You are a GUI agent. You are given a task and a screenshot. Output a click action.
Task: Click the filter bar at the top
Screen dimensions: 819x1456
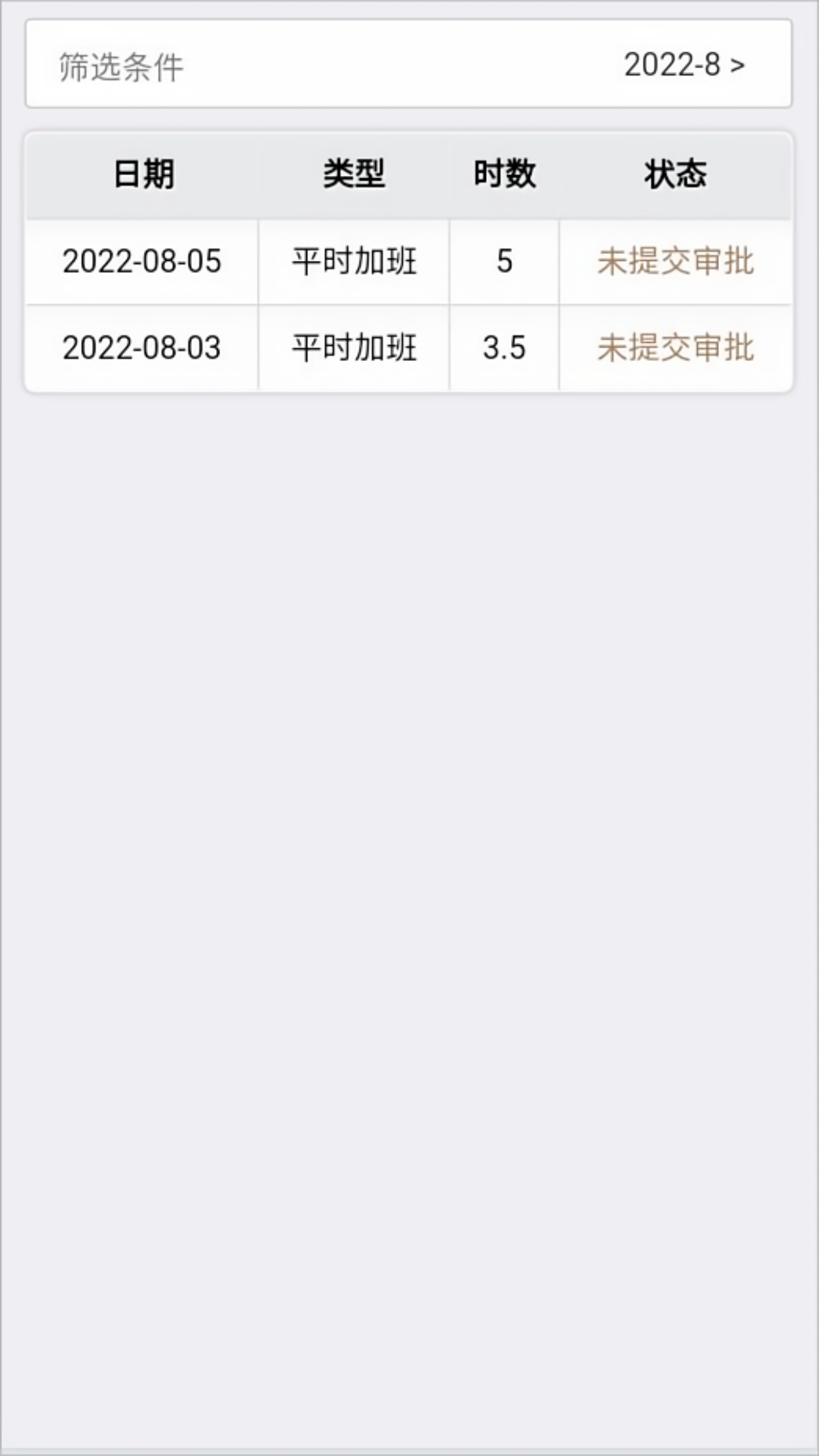coord(409,64)
